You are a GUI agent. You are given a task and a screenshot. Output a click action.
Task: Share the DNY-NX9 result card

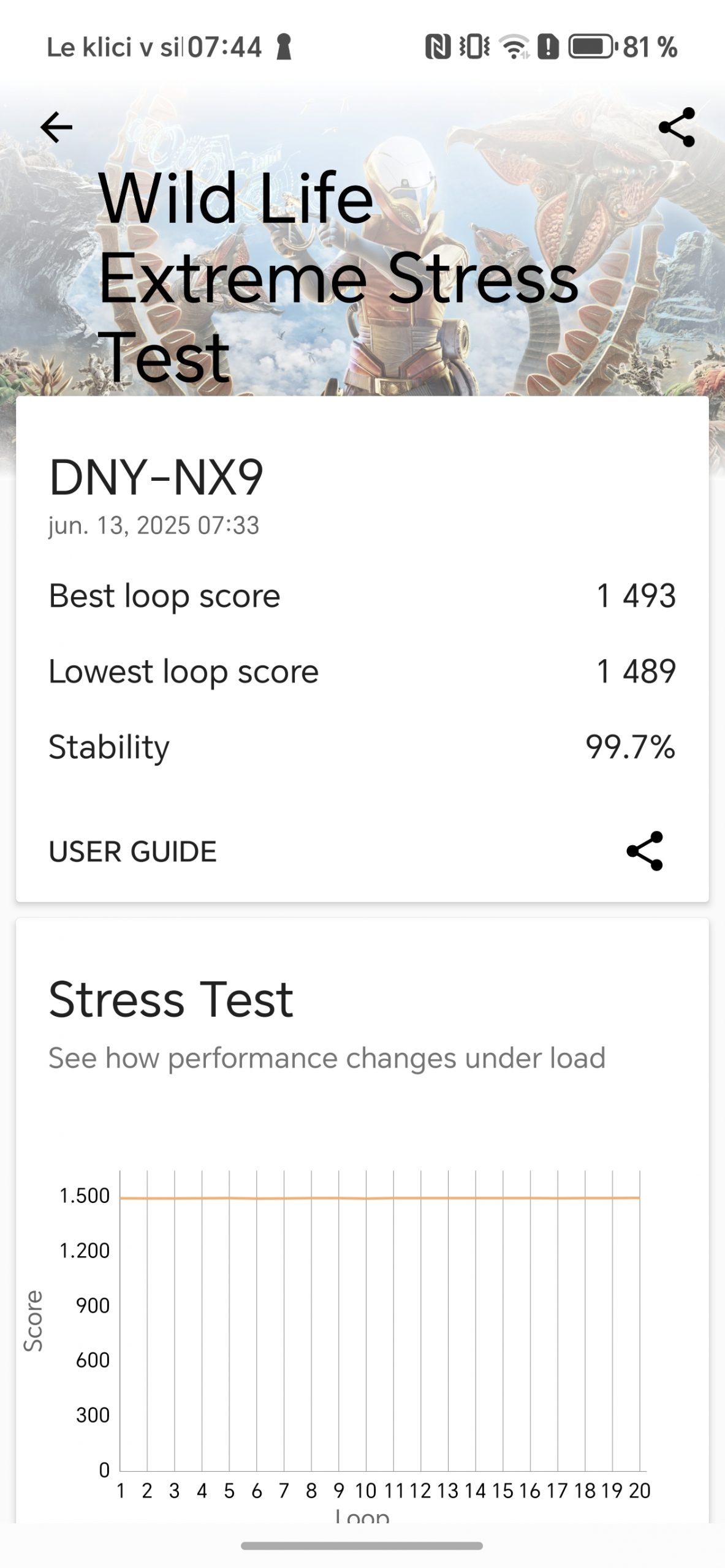tap(645, 851)
